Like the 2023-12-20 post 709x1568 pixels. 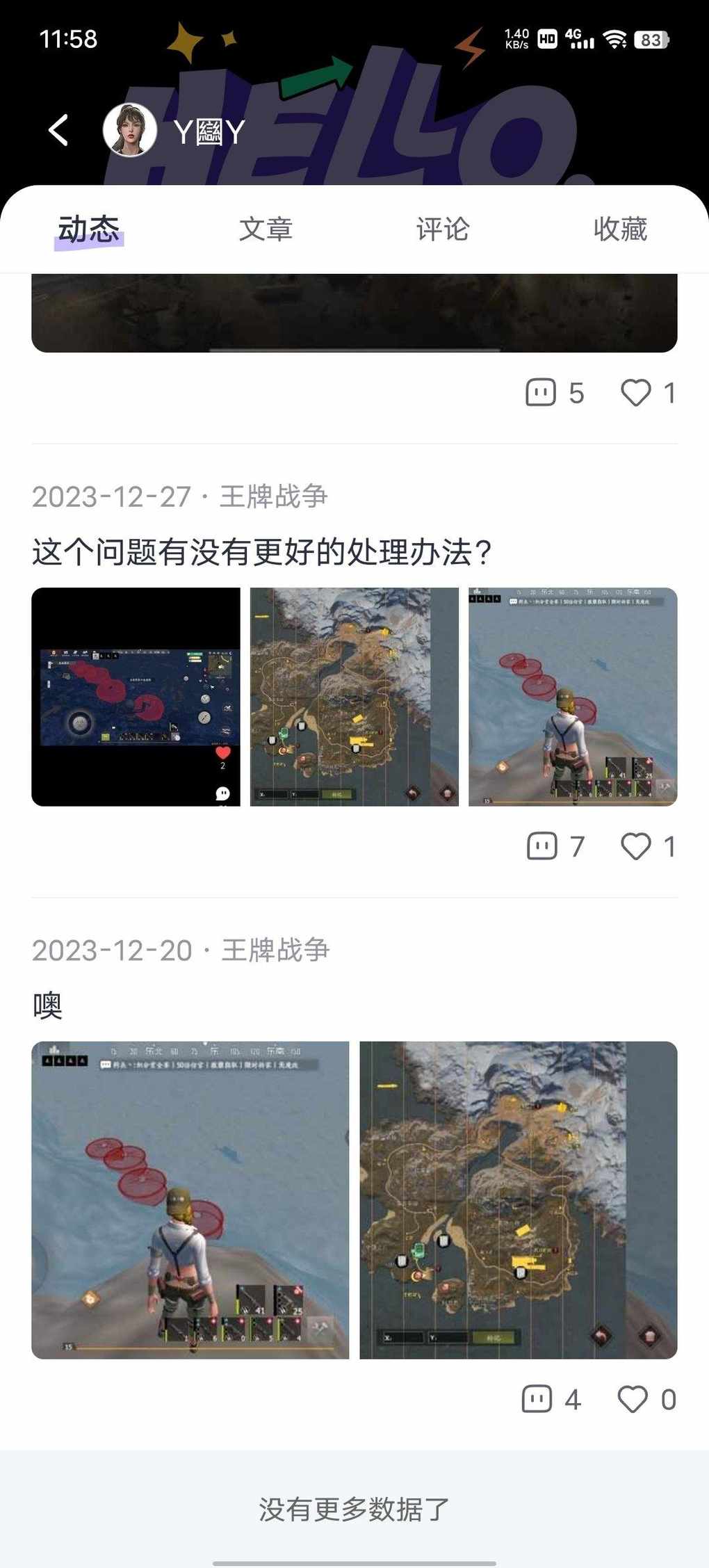click(633, 1399)
